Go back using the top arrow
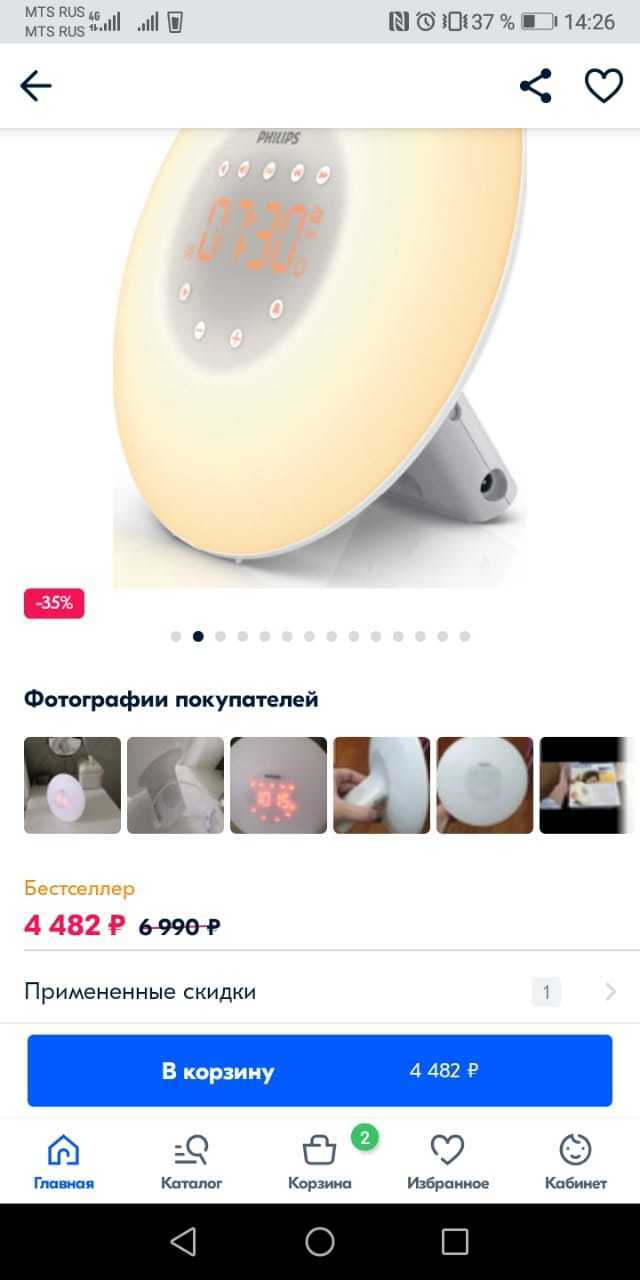The width and height of the screenshot is (640, 1280). (x=36, y=87)
